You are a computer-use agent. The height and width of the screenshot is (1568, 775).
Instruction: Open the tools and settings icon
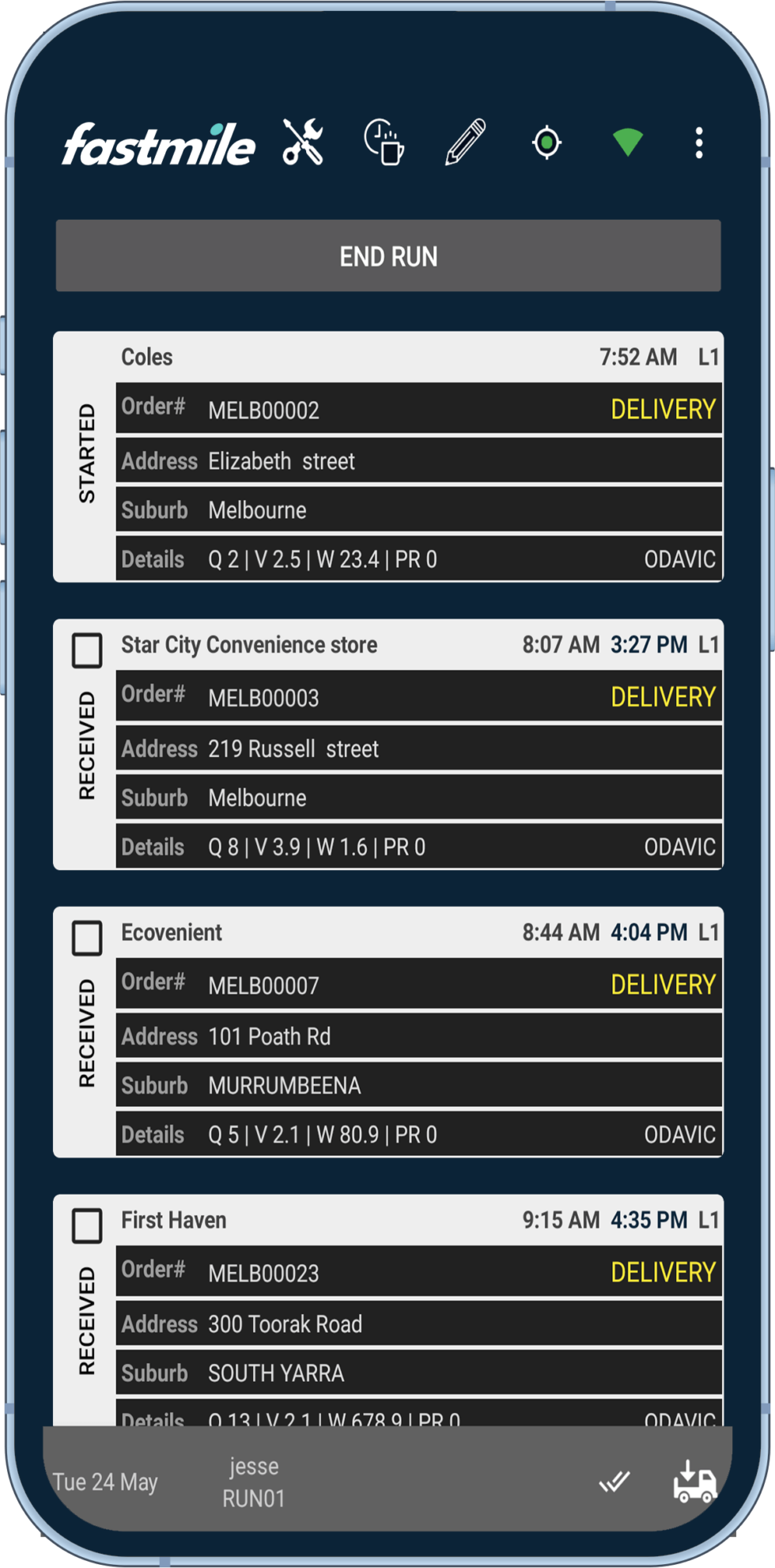[x=303, y=142]
